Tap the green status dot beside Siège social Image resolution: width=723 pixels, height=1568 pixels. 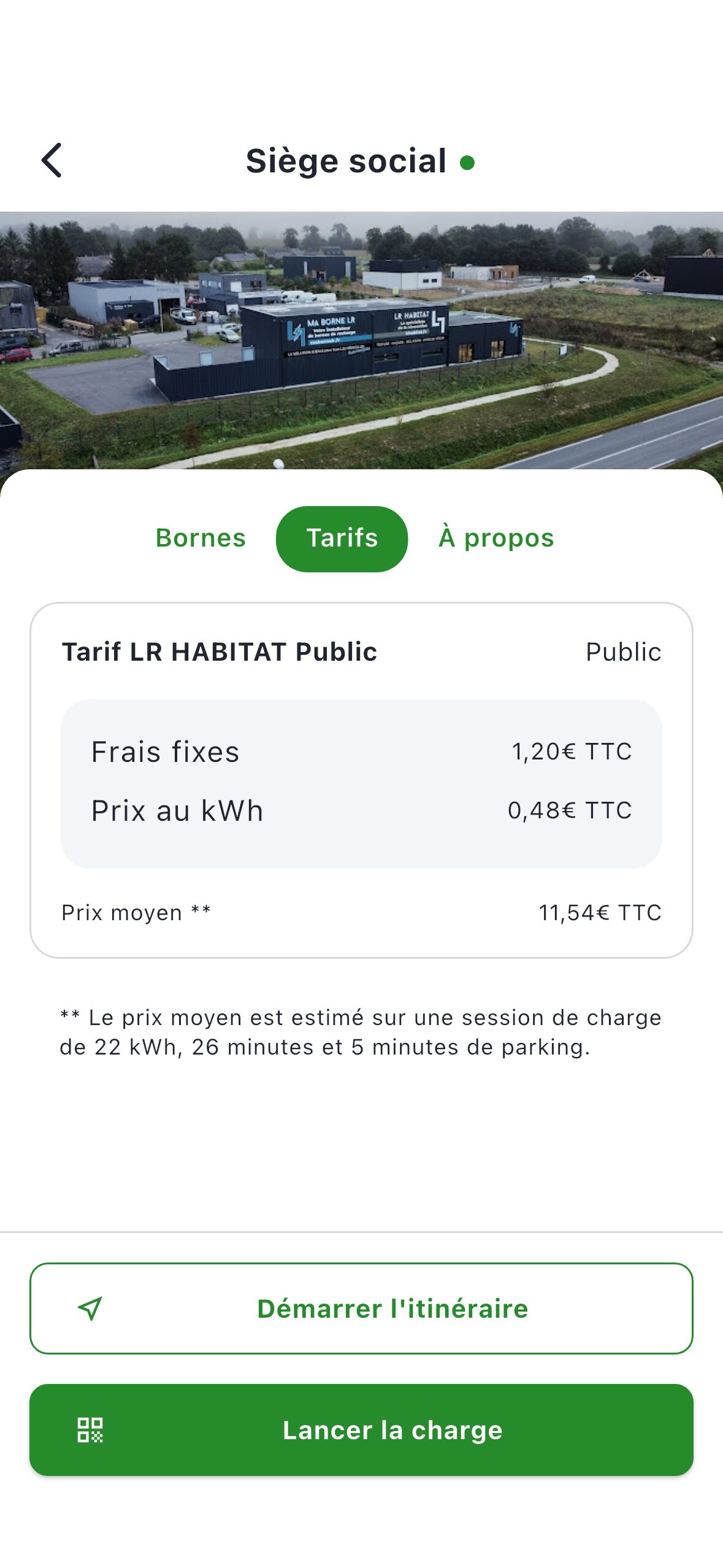[x=468, y=163]
